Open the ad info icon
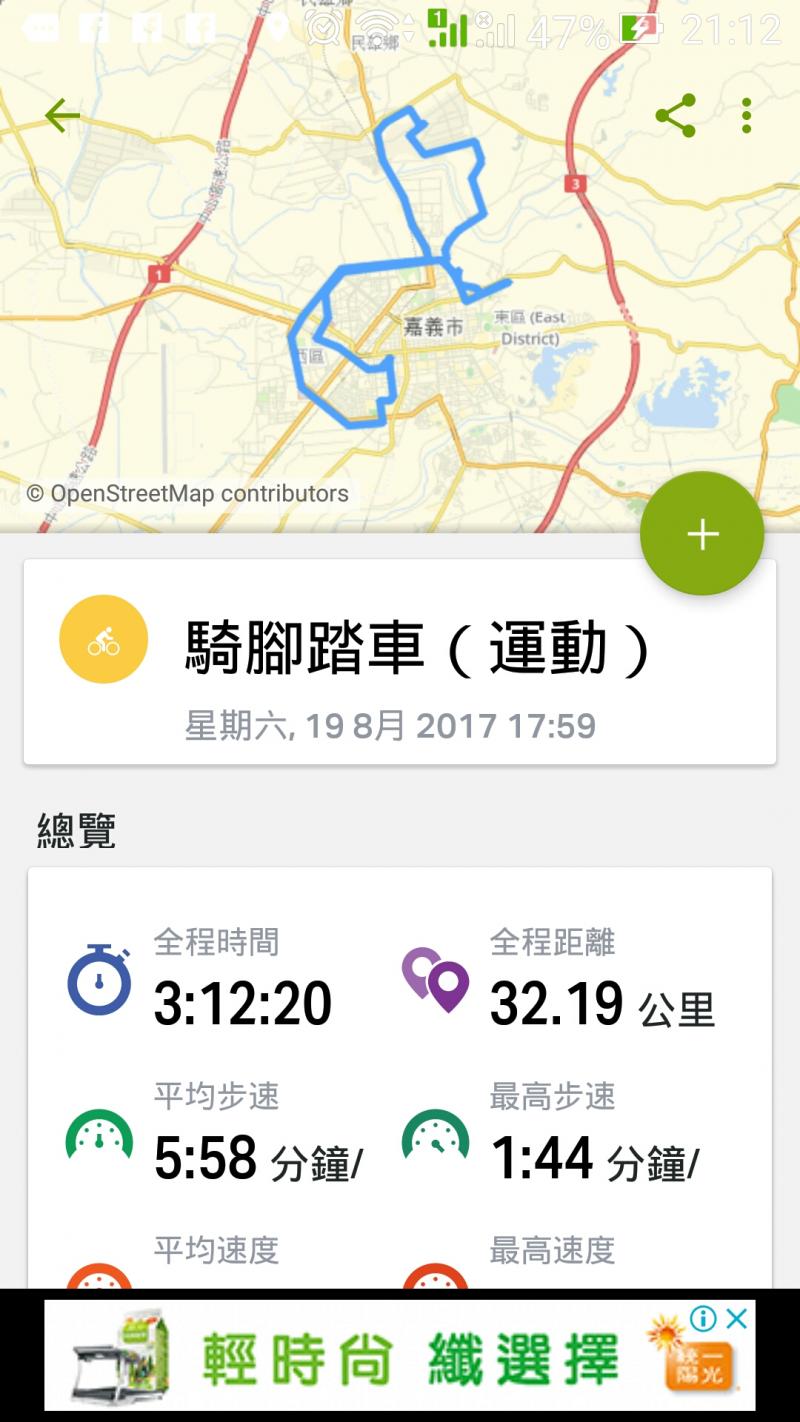 [703, 1319]
